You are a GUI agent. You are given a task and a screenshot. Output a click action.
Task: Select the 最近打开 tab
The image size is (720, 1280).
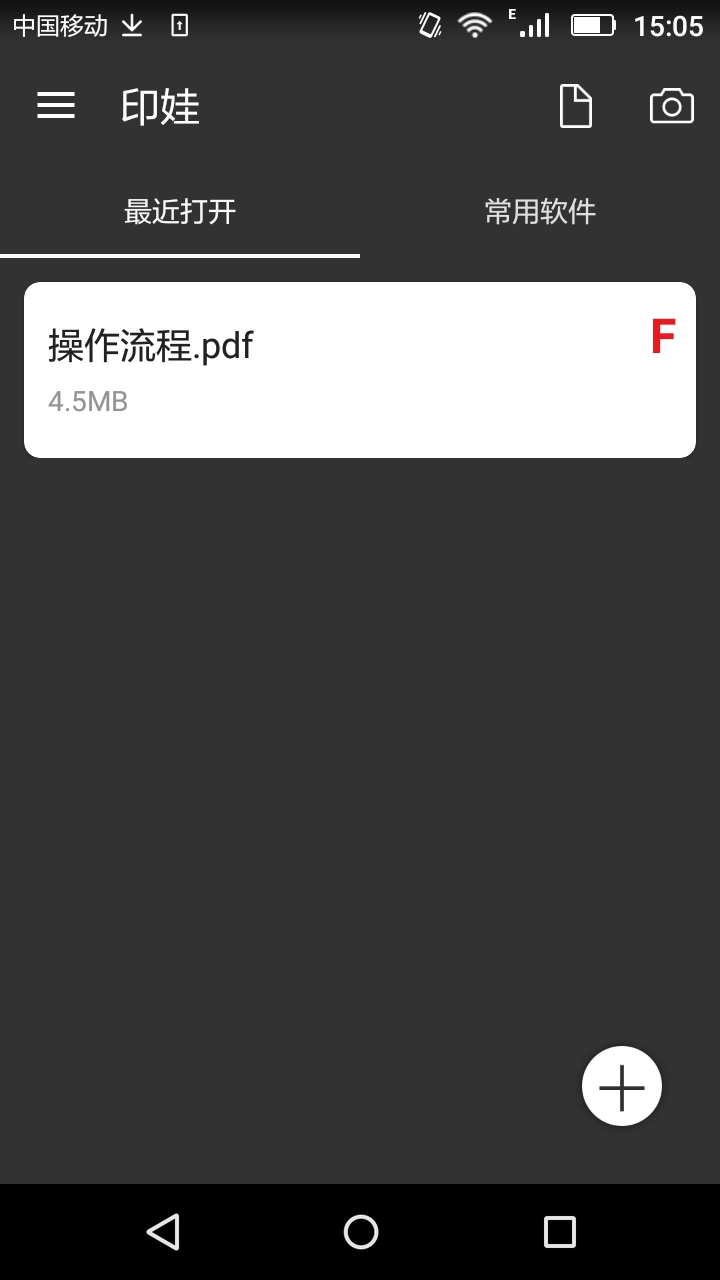click(180, 212)
